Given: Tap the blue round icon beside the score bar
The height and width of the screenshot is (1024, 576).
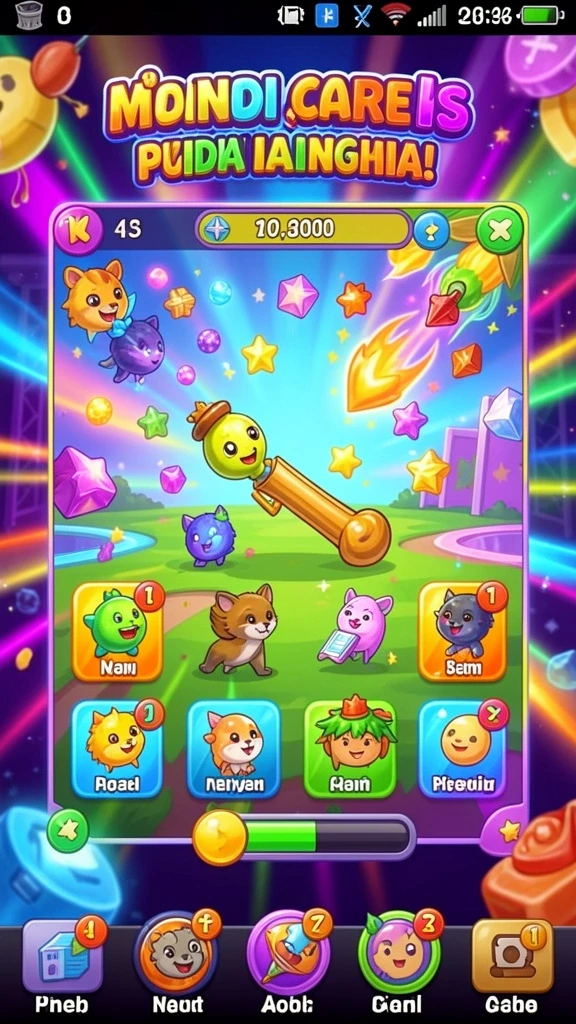Looking at the screenshot, I should 431,230.
